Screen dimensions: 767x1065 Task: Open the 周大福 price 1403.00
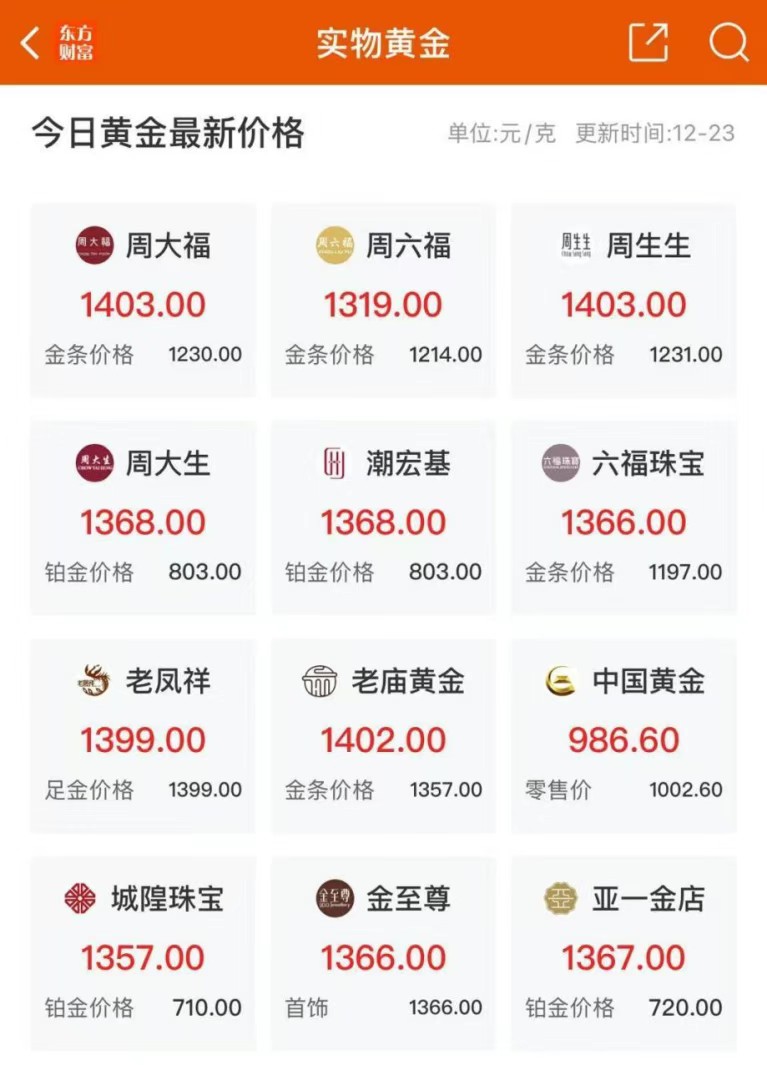(143, 304)
